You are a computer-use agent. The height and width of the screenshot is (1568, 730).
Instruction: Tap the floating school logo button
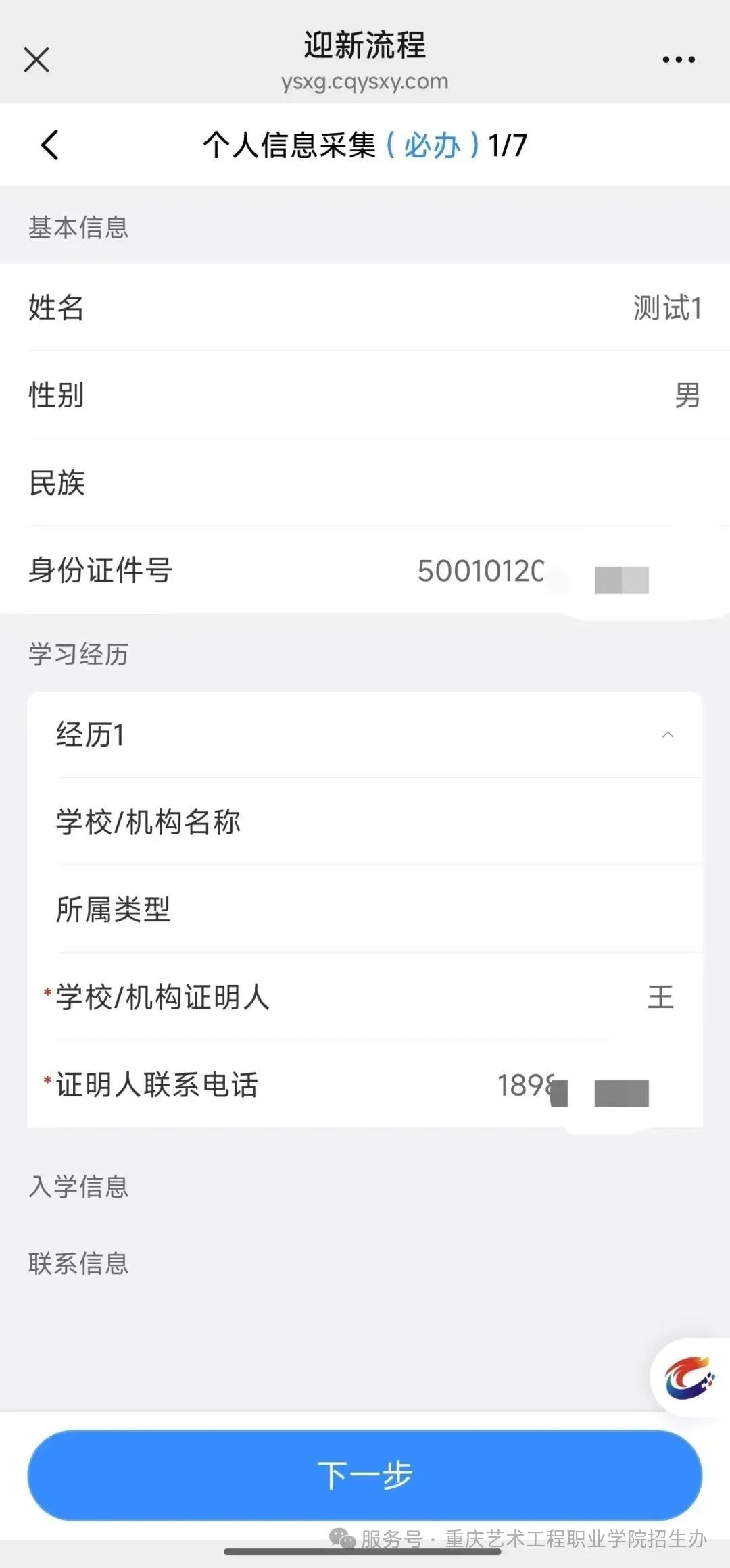click(689, 1377)
